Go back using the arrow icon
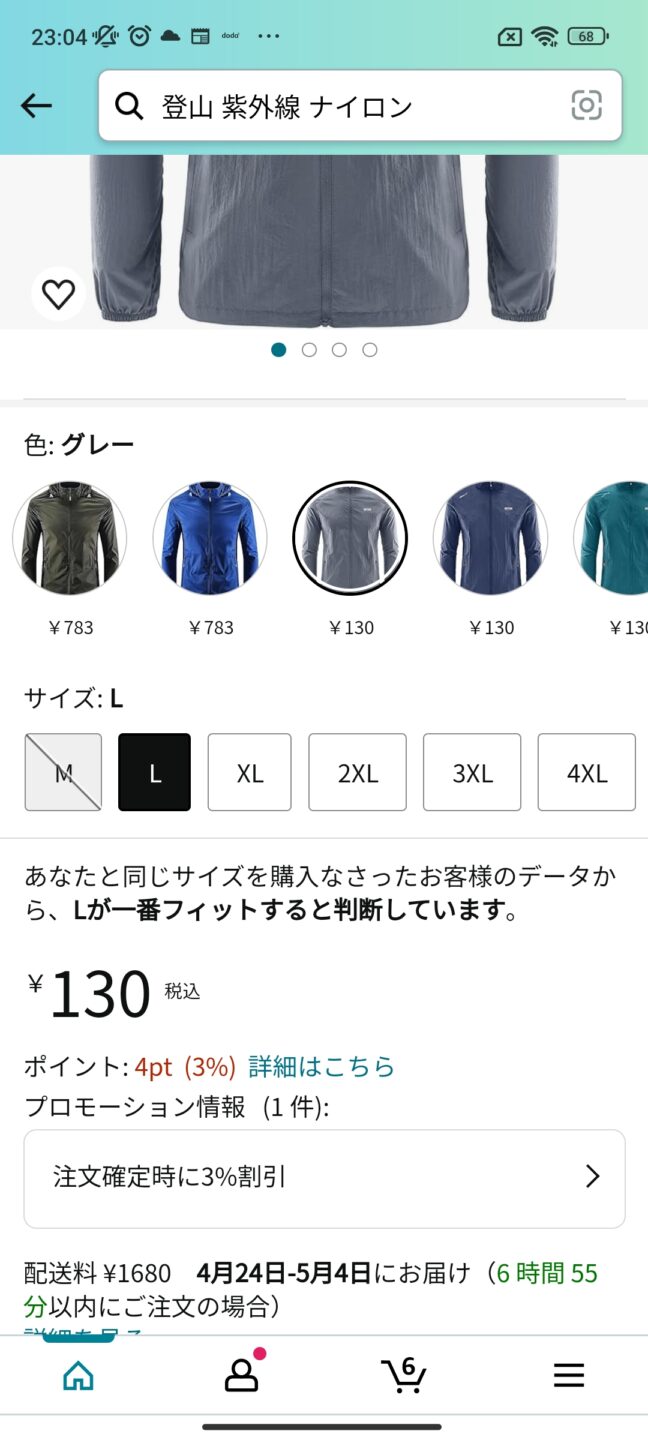This screenshot has width=648, height=1440. pyautogui.click(x=36, y=106)
